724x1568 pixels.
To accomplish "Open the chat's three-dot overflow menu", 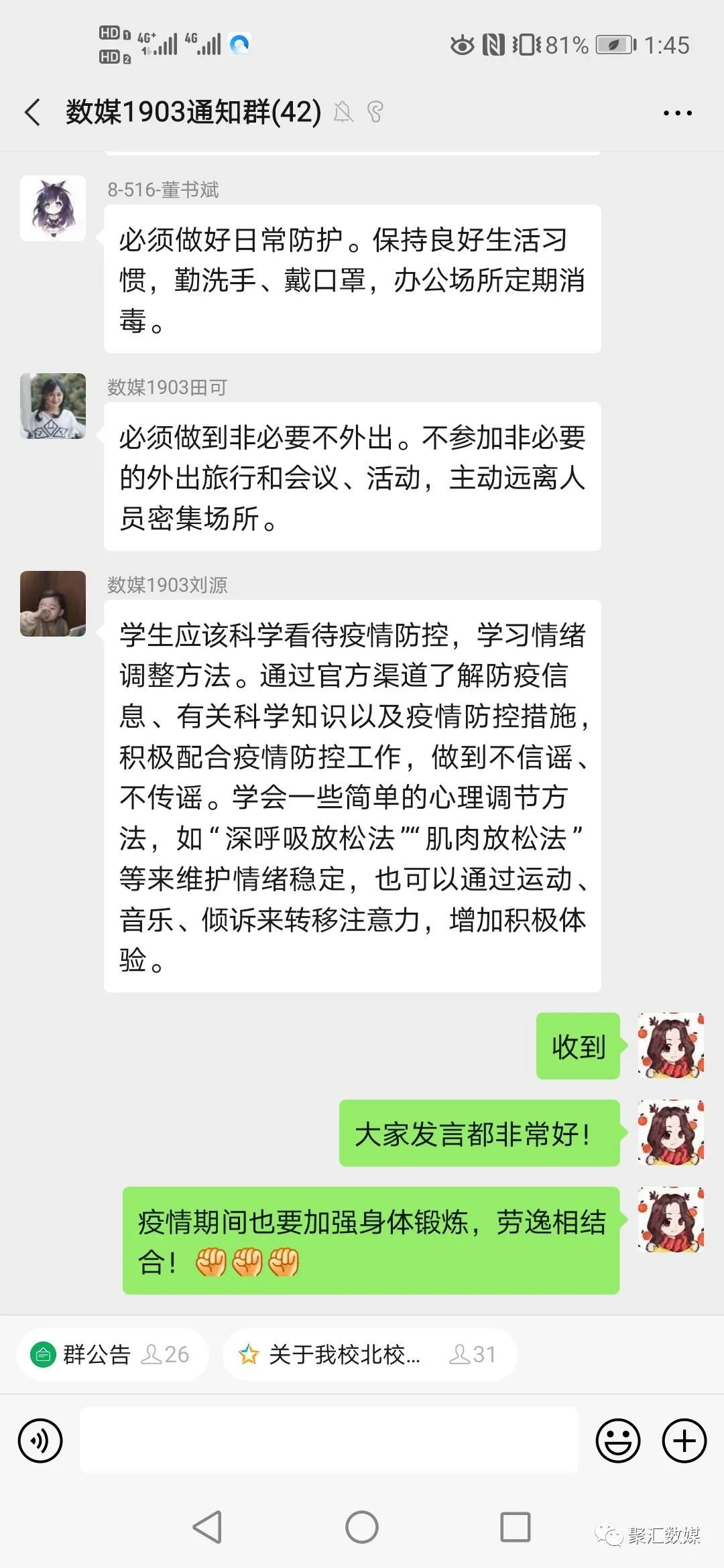I will pyautogui.click(x=677, y=113).
